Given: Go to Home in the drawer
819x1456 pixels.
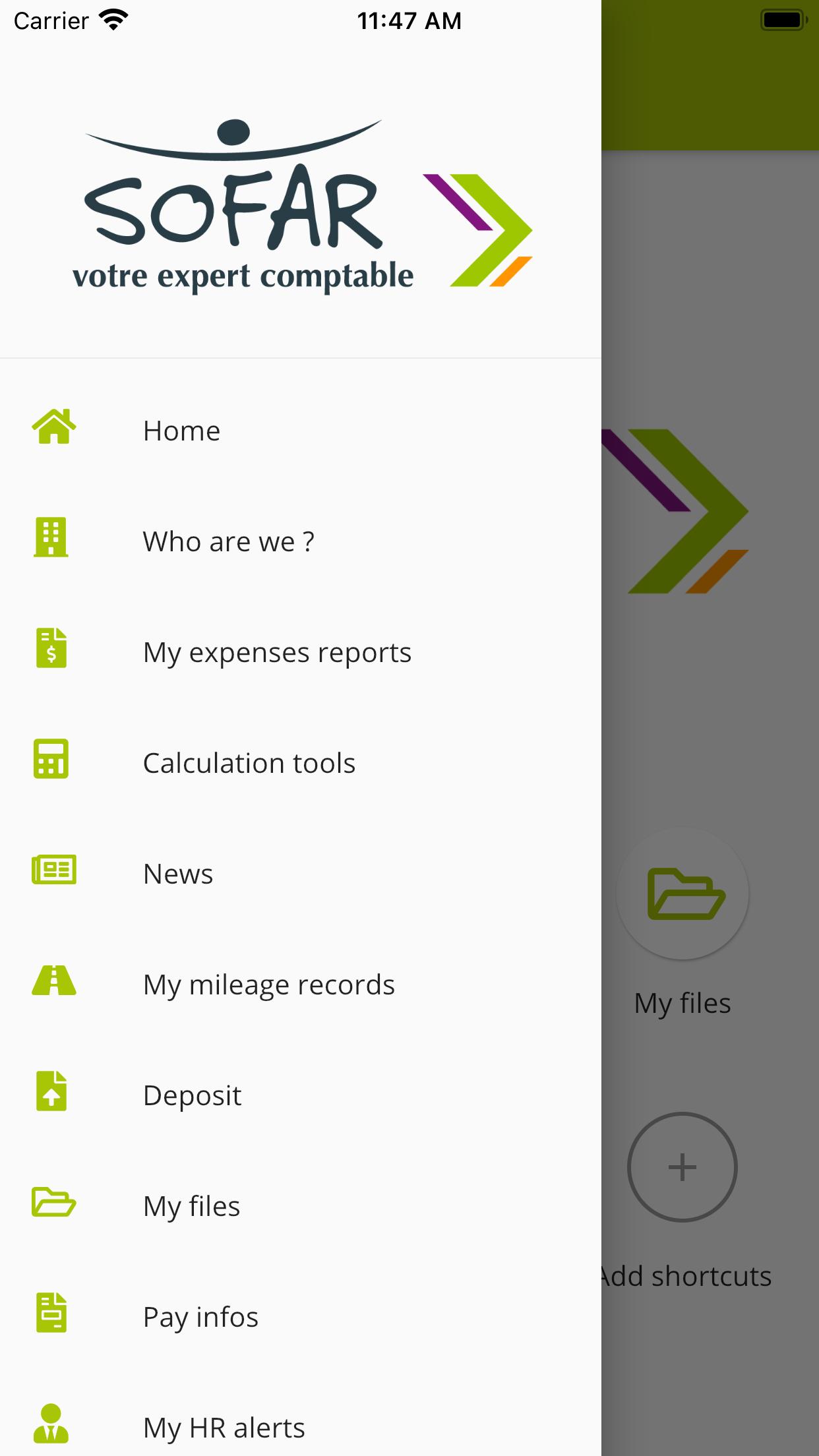Looking at the screenshot, I should (x=301, y=431).
